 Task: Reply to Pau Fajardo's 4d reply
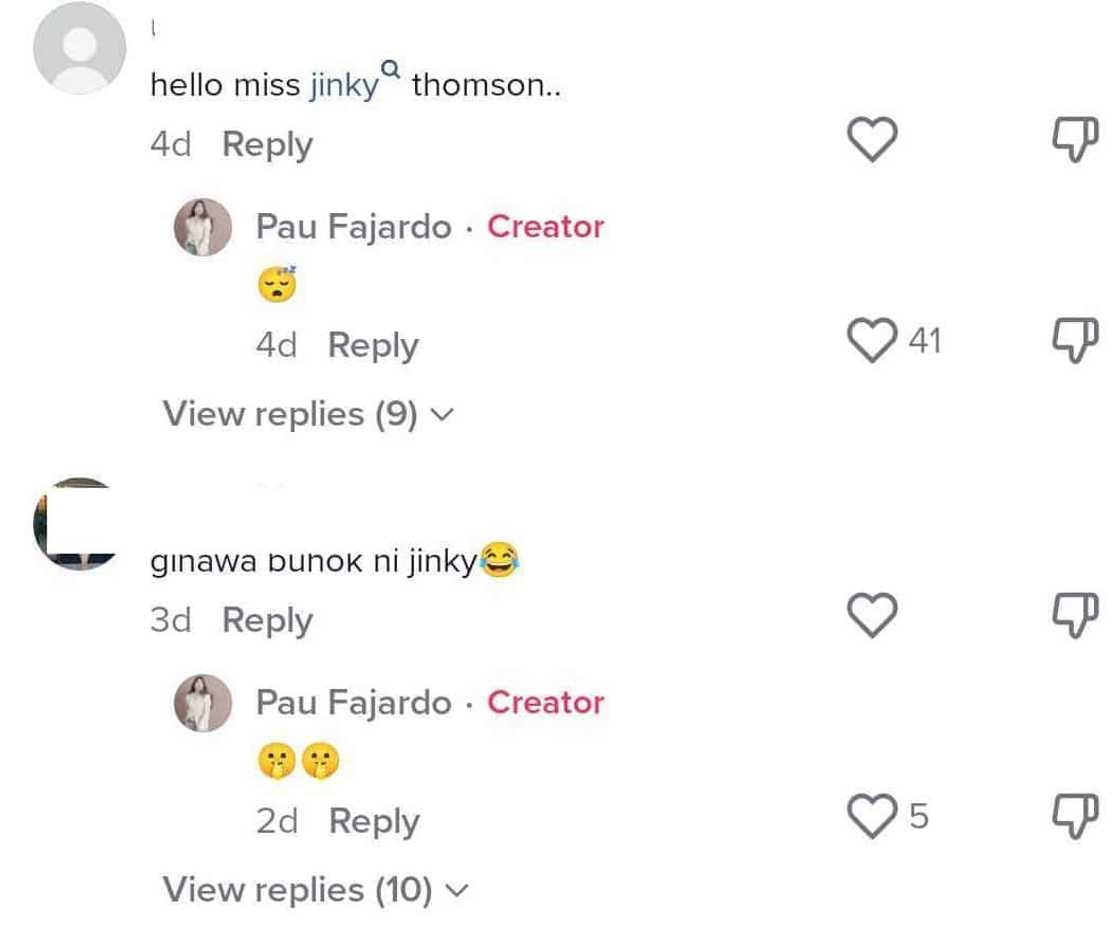tap(373, 346)
